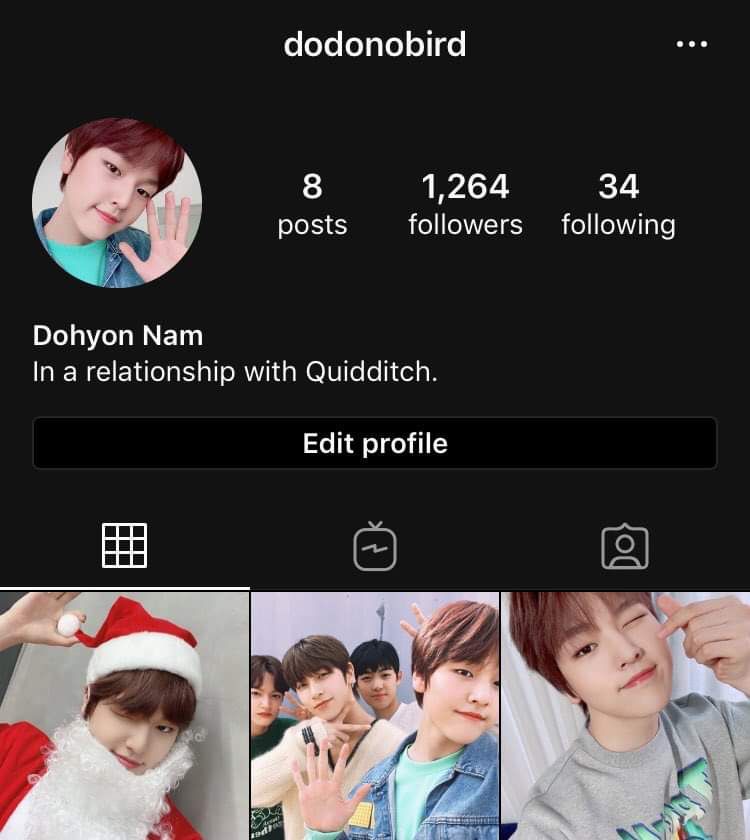Open the winking selfie in gray sweatshirt
The width and height of the screenshot is (750, 840).
pyautogui.click(x=626, y=716)
